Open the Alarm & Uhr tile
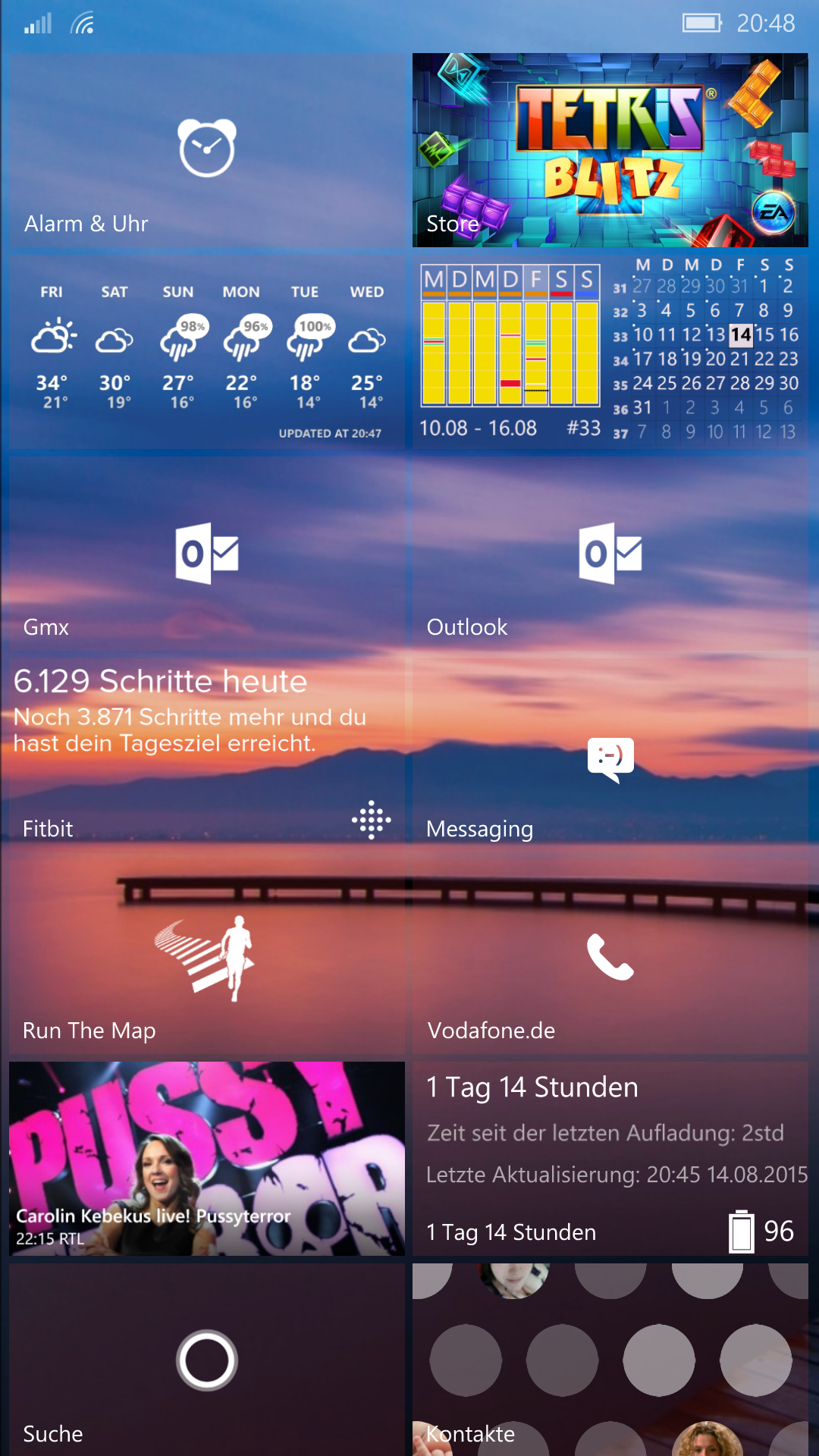 [207, 150]
